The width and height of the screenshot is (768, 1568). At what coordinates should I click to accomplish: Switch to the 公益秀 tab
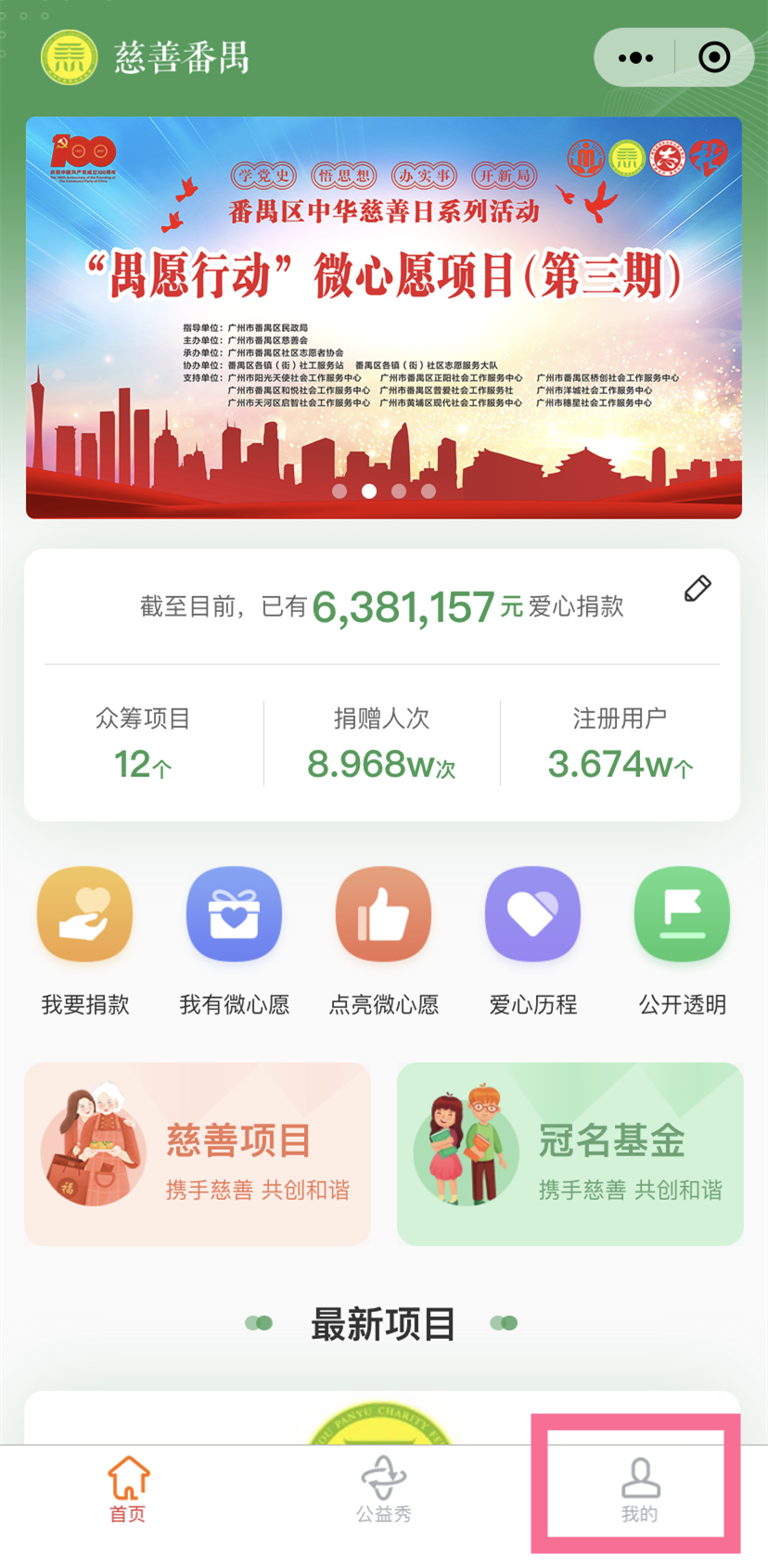tap(384, 1490)
